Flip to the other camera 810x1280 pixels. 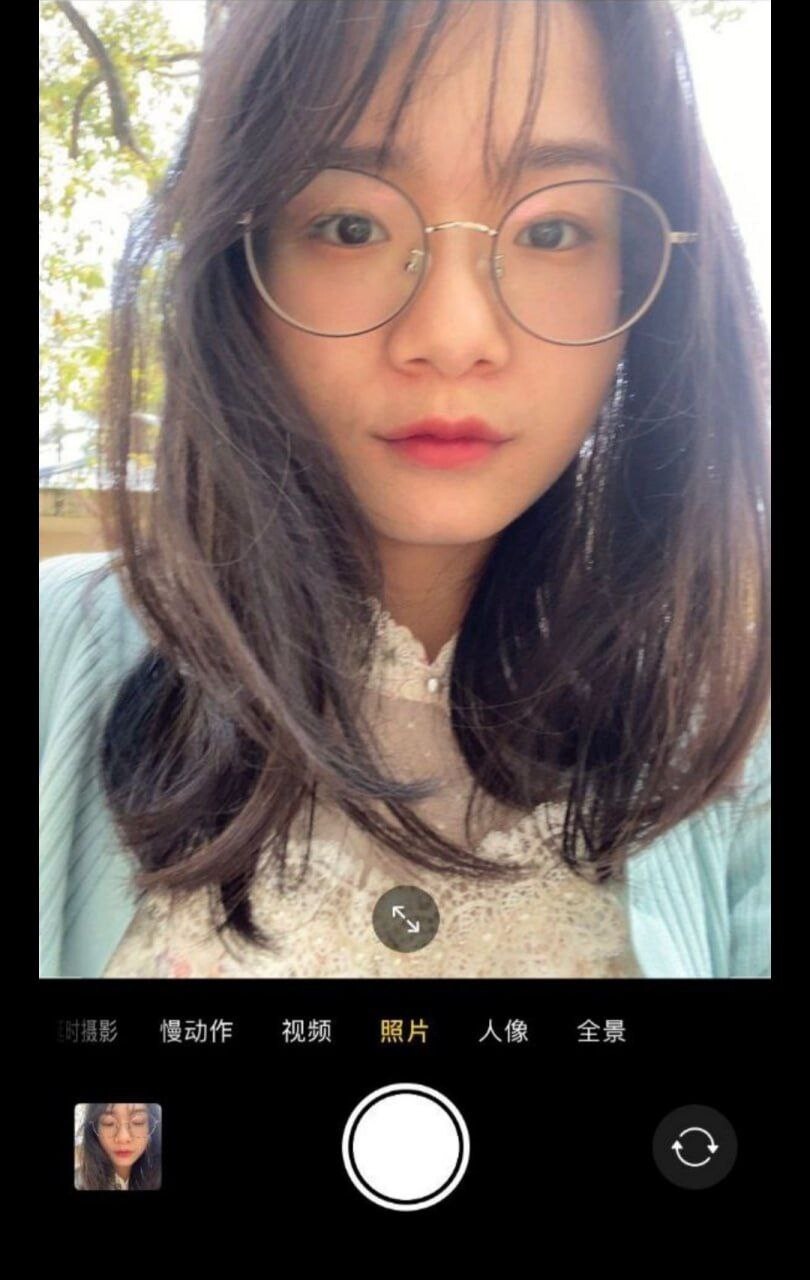tap(694, 1147)
